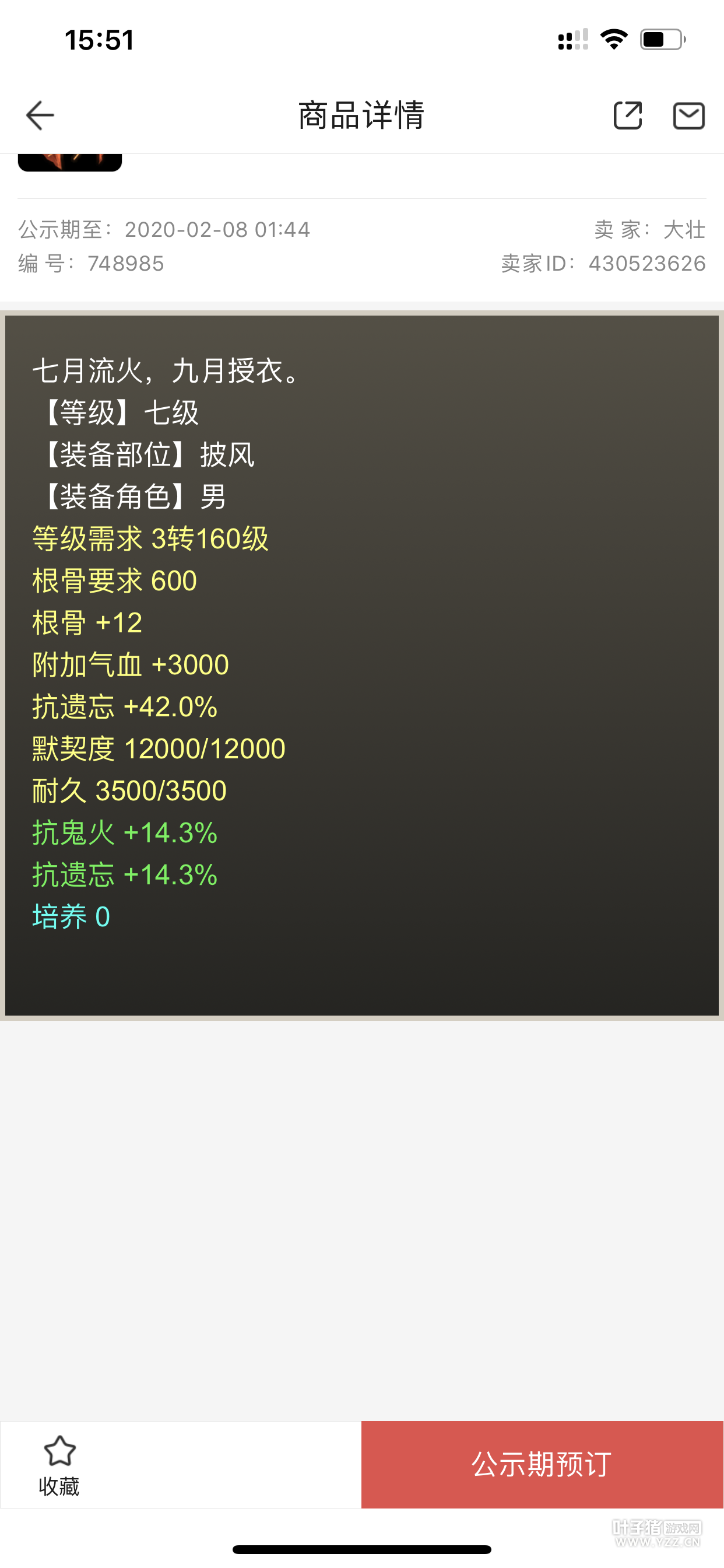Add this item to 收藏 favorites

59,1465
